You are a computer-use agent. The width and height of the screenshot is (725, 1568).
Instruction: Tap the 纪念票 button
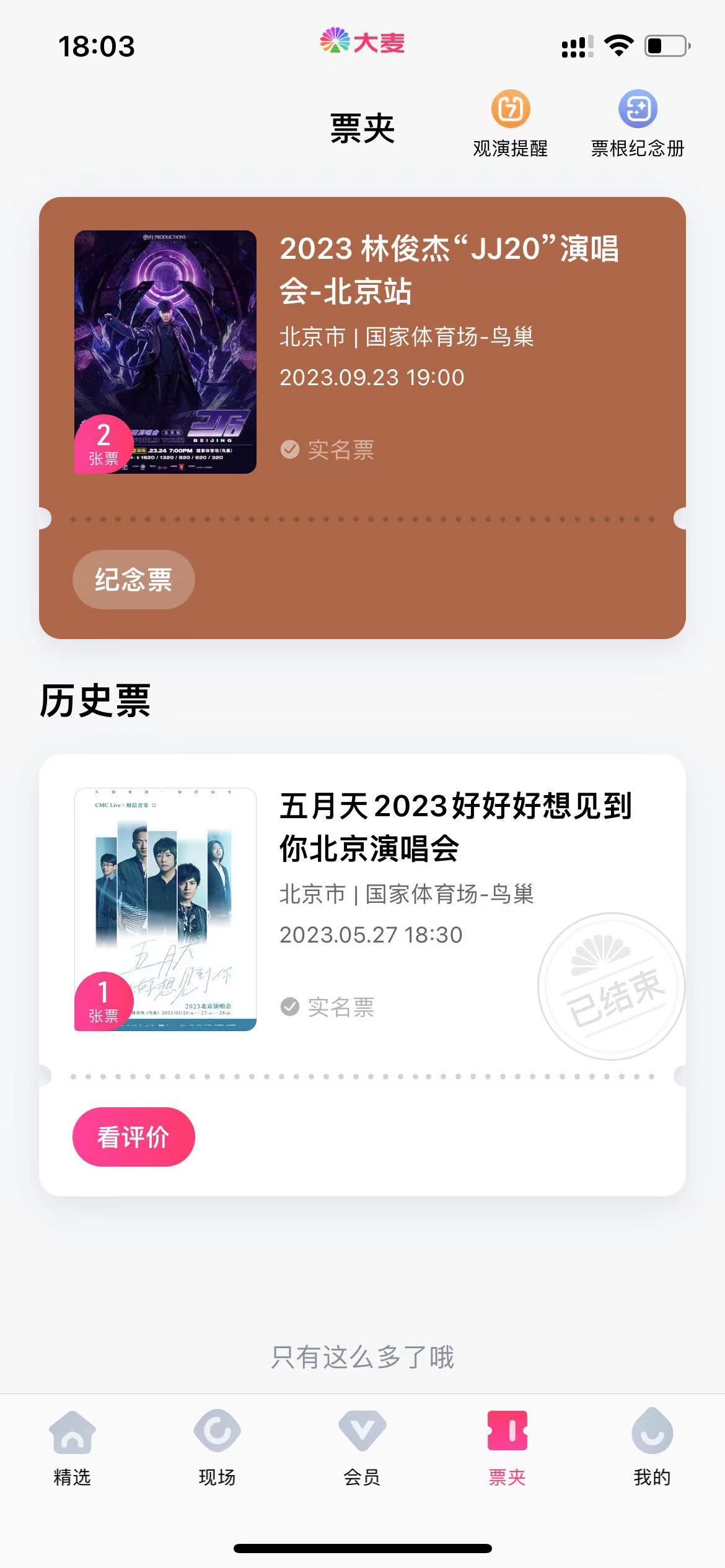133,580
